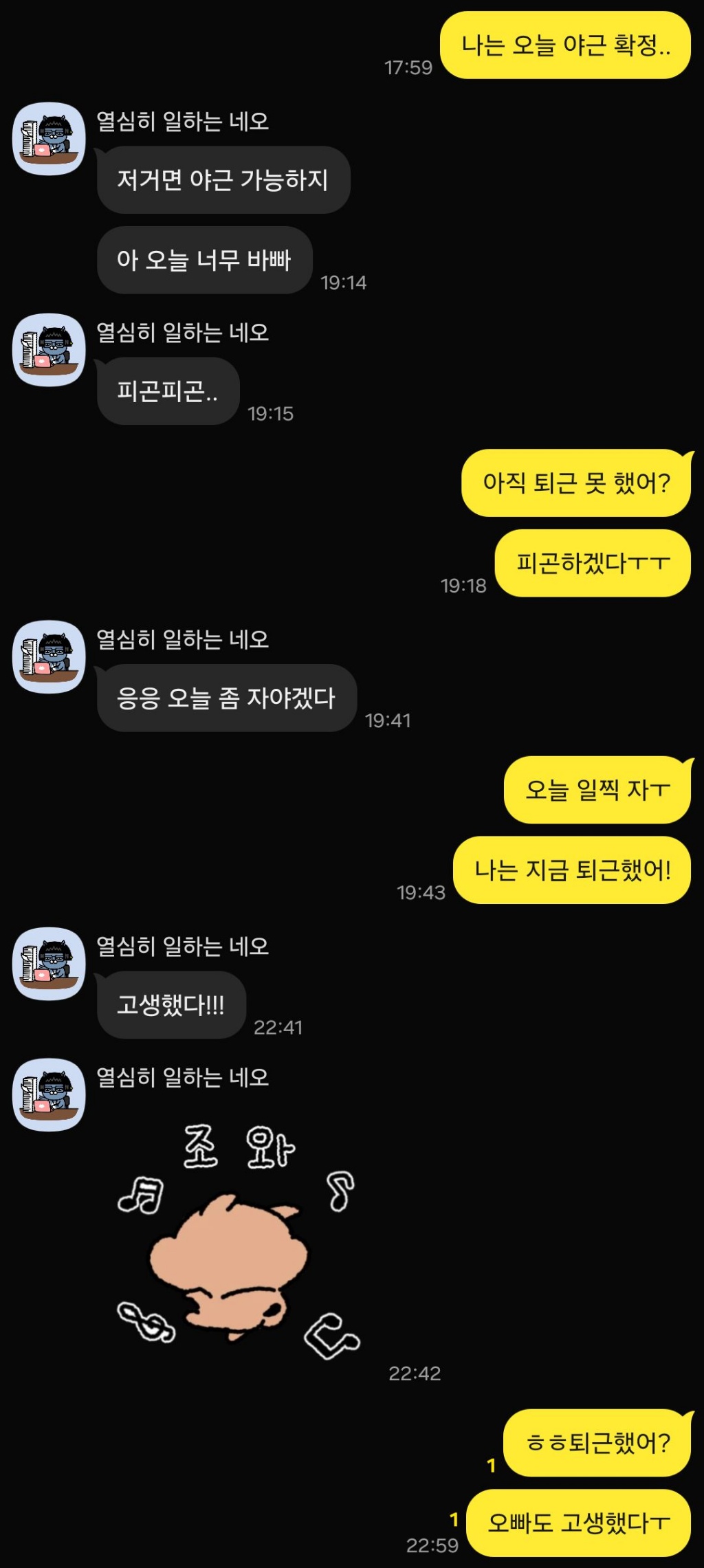The width and height of the screenshot is (704, 1568).
Task: Open profile avatar next to '응응 오늘 좀 자야겠다'
Action: (x=49, y=656)
